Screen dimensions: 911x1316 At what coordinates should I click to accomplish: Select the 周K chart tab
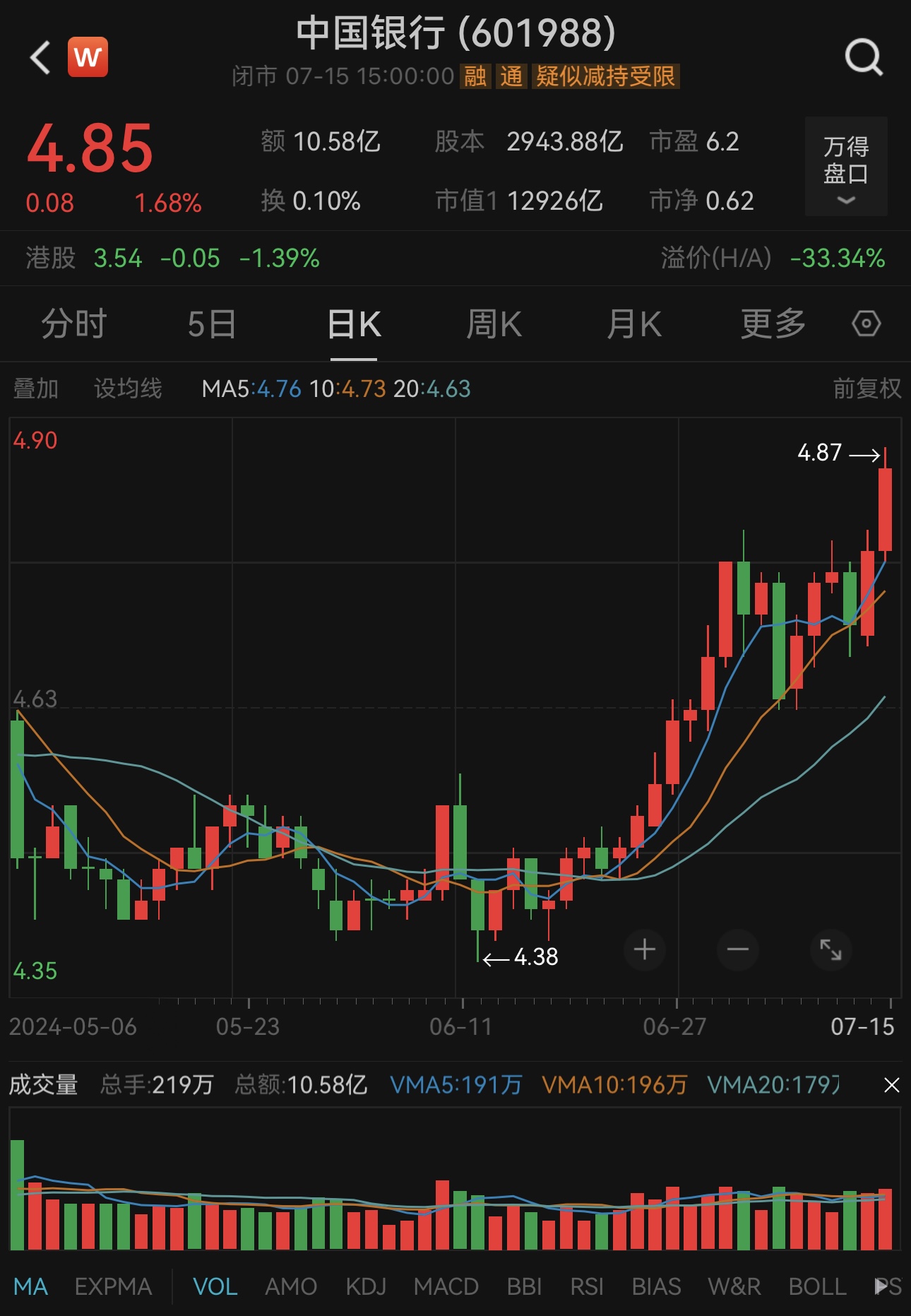point(494,325)
